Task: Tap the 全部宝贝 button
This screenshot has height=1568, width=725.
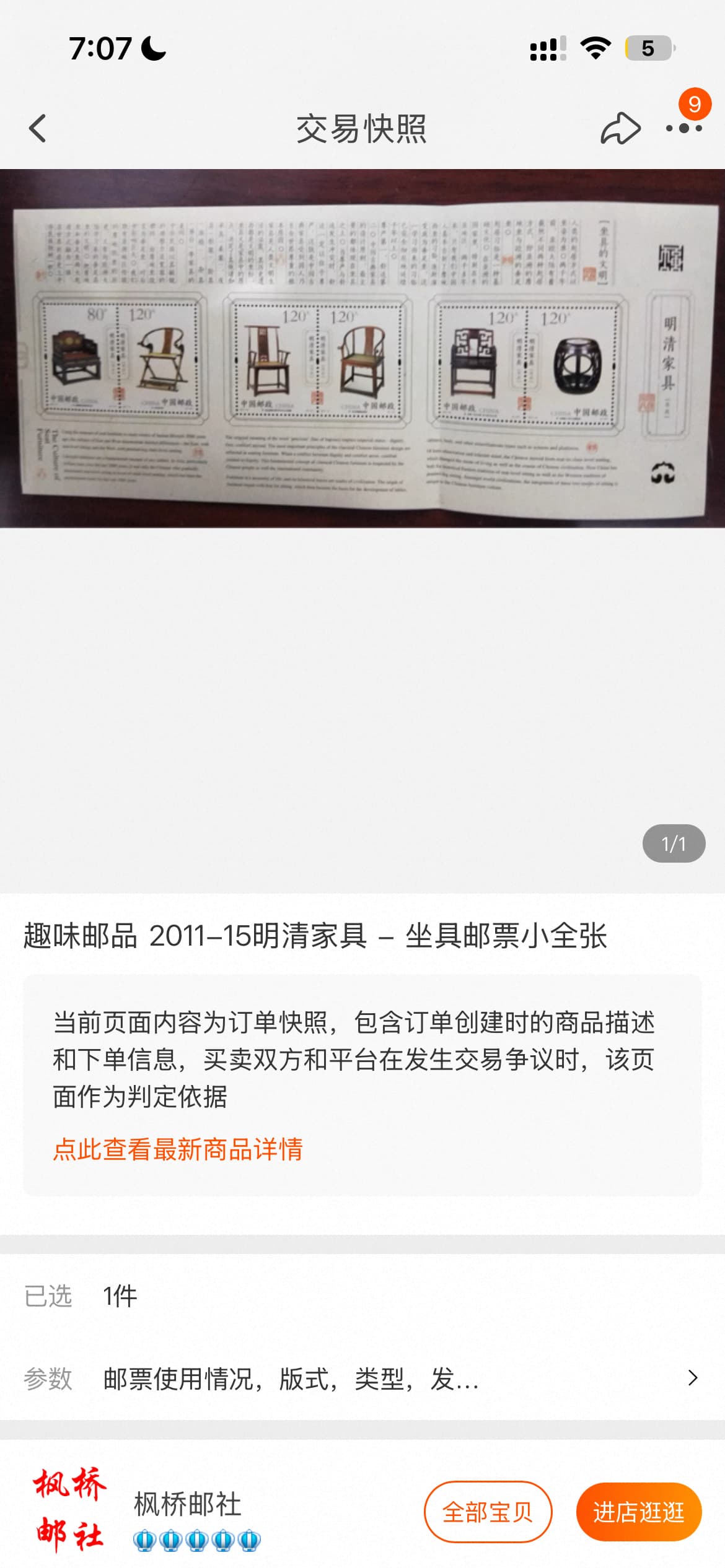Action: point(487,1512)
